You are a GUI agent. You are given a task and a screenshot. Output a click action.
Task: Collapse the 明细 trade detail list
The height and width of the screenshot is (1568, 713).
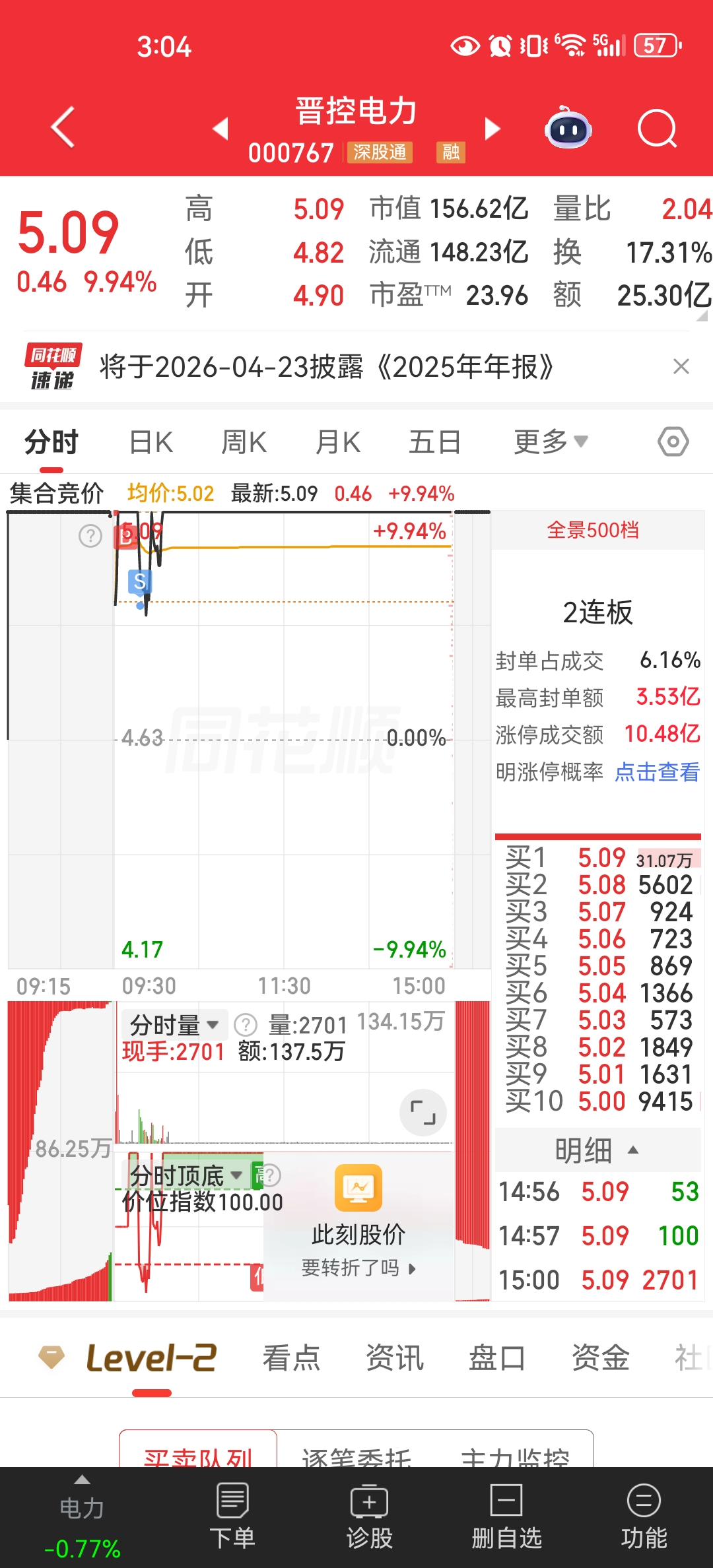(596, 1150)
